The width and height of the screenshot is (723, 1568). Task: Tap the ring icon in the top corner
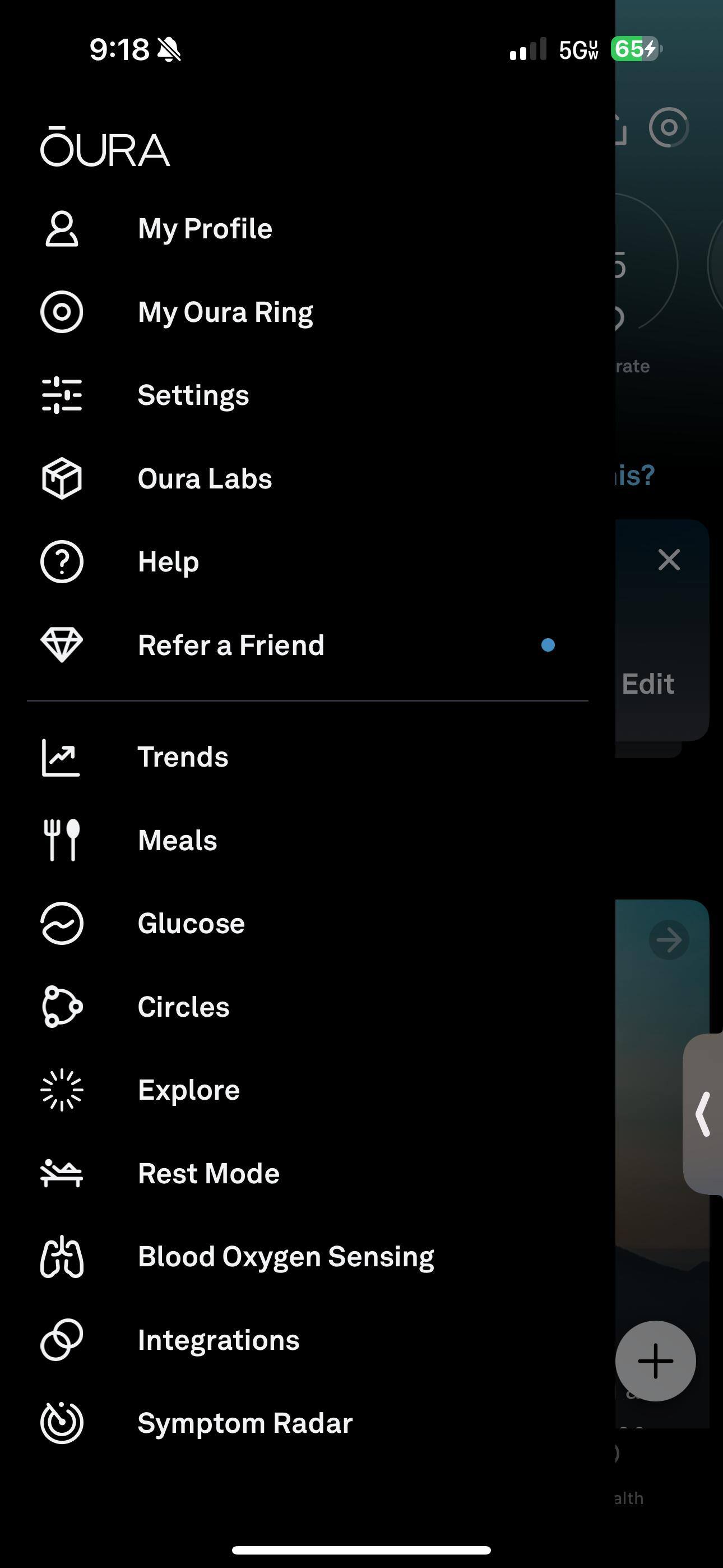point(668,127)
